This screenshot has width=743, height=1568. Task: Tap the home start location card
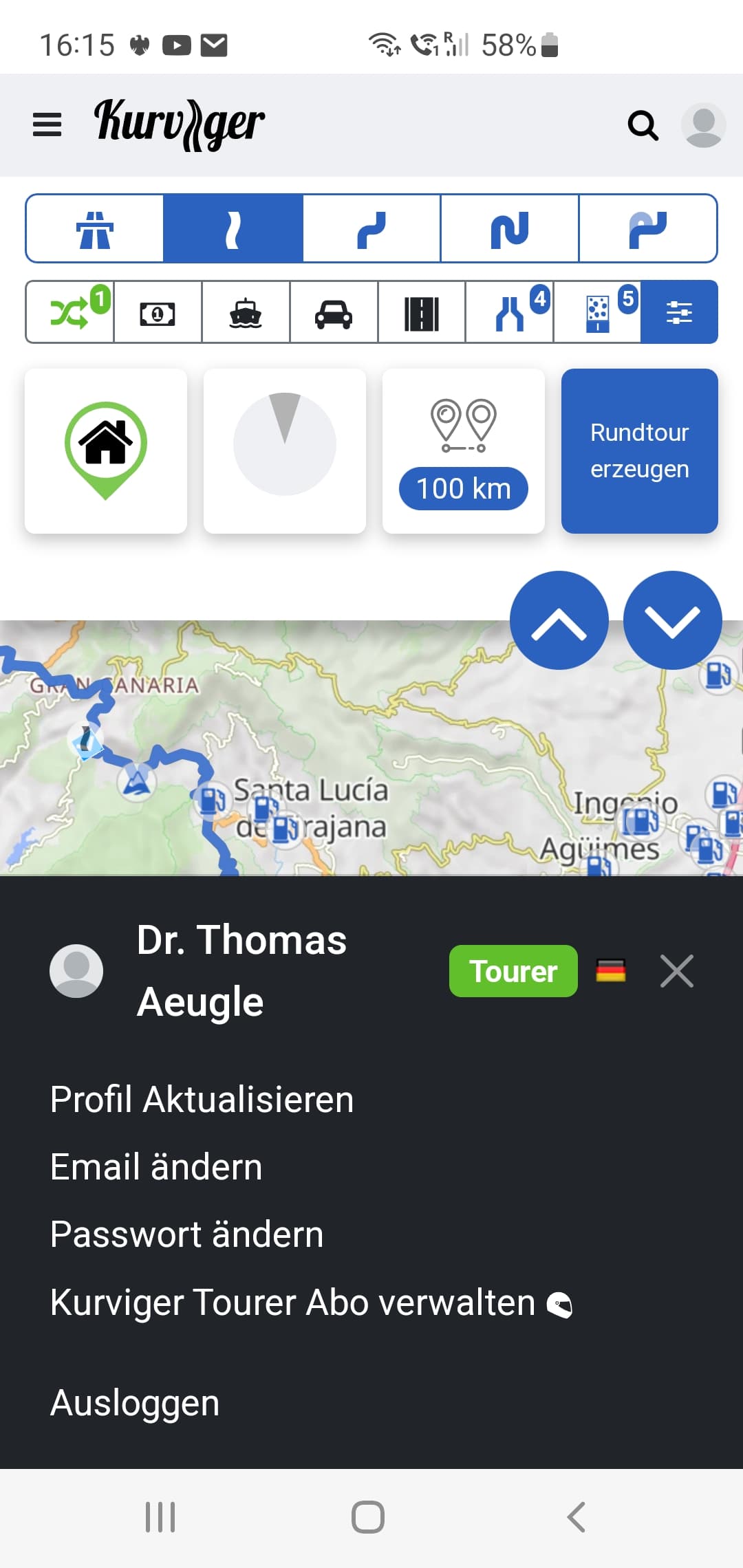[x=106, y=451]
